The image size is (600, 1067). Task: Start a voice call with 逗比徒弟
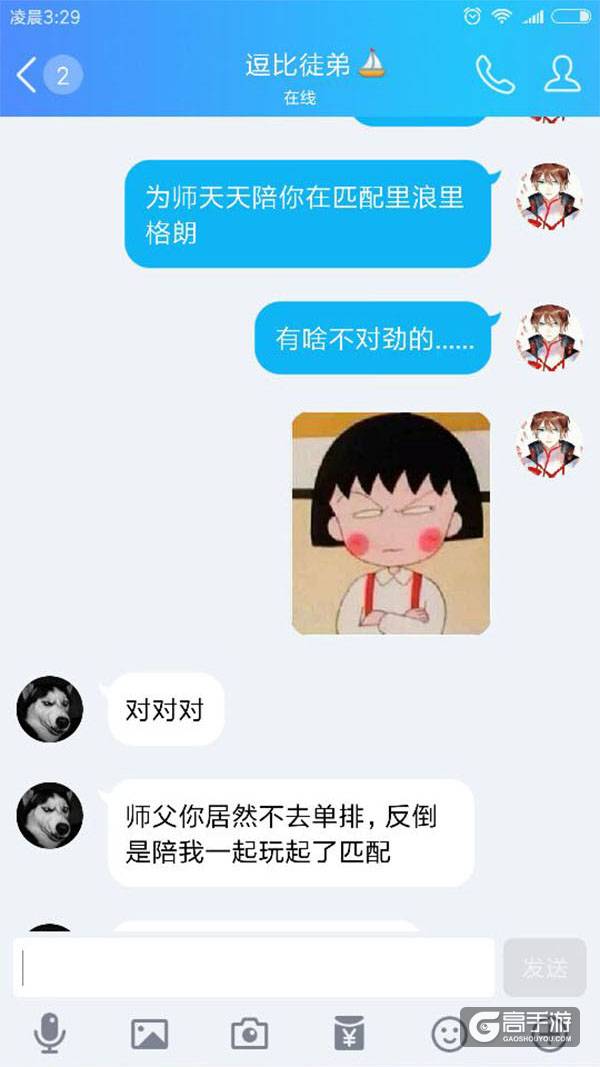click(x=494, y=75)
